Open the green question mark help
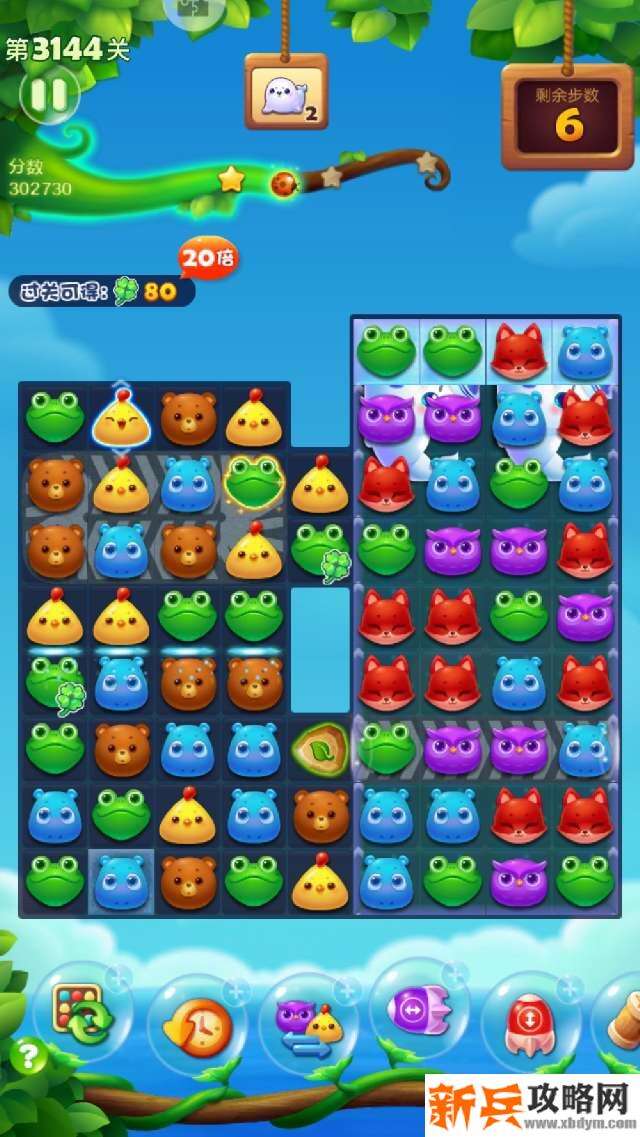The height and width of the screenshot is (1137, 640). tap(28, 1054)
